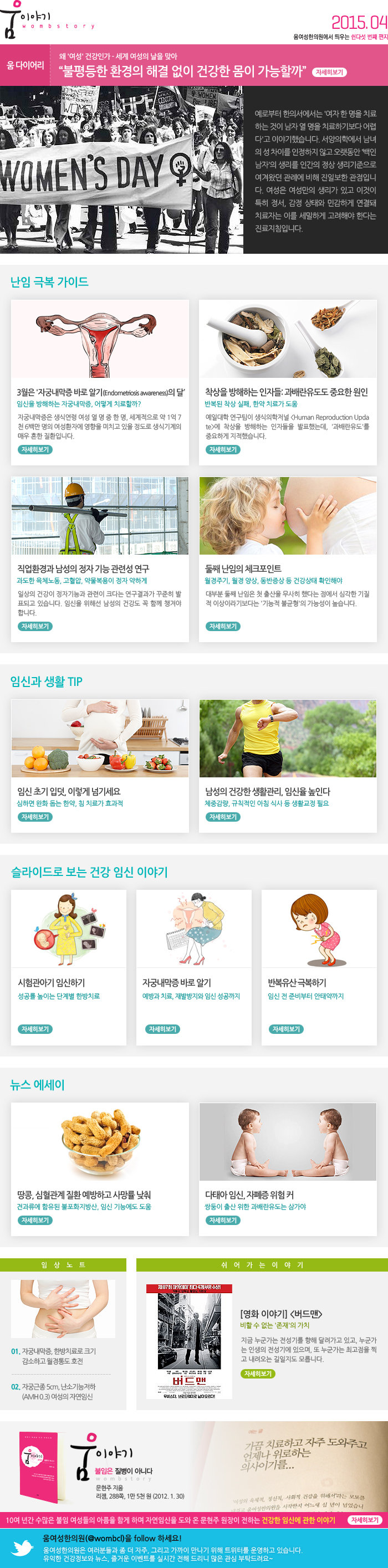Image resolution: width=388 pixels, height=1568 pixels.
Task: View details of 착상을 방해하는 인자들 article
Action: click(222, 449)
